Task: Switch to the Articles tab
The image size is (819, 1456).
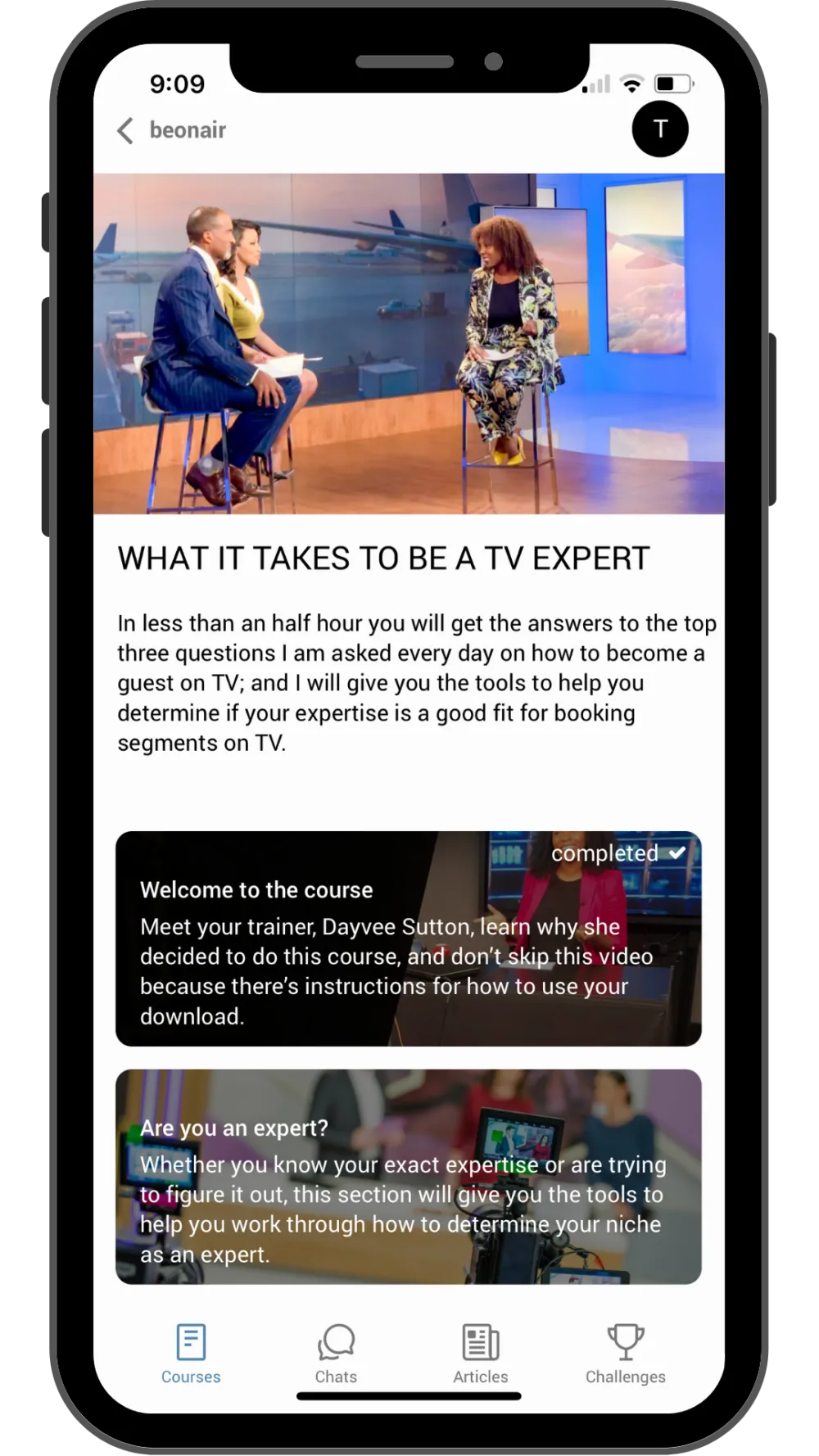Action: tap(481, 1354)
